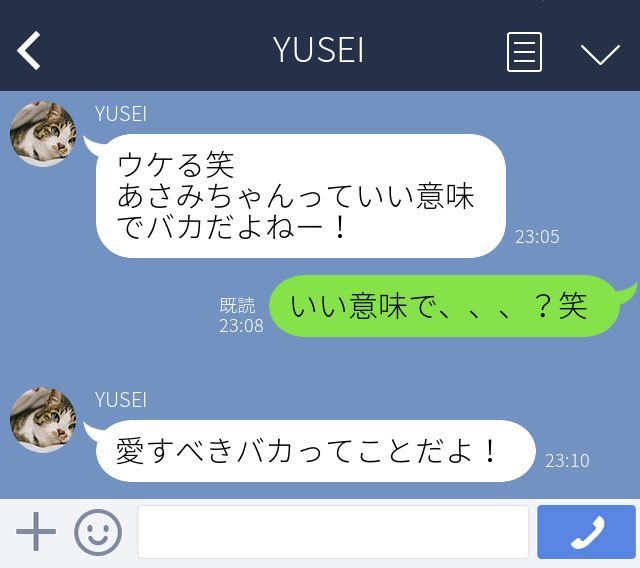Expand the chat options chevron
This screenshot has height=568, width=640.
(600, 53)
